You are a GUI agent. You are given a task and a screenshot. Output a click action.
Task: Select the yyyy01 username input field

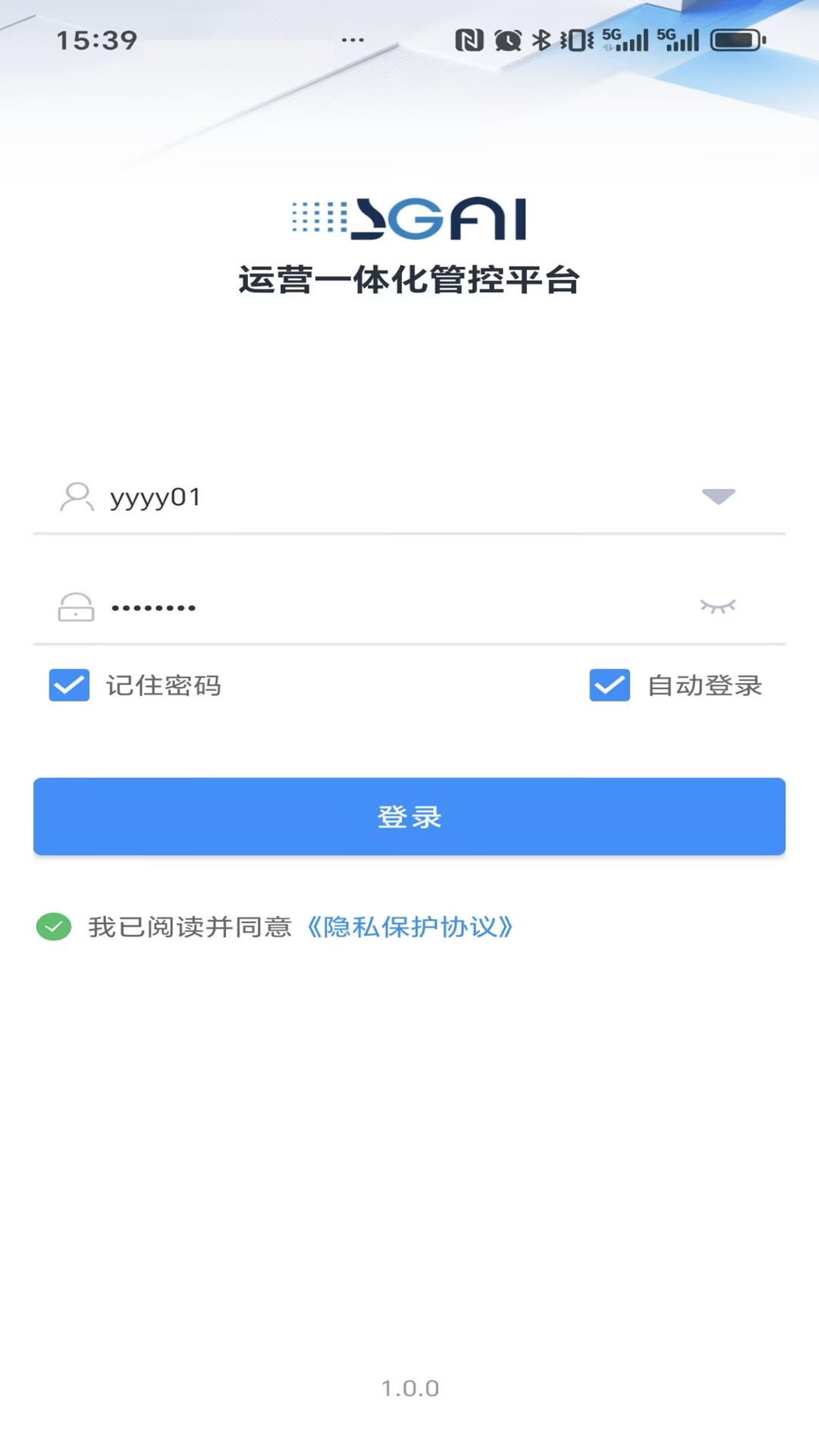303,497
